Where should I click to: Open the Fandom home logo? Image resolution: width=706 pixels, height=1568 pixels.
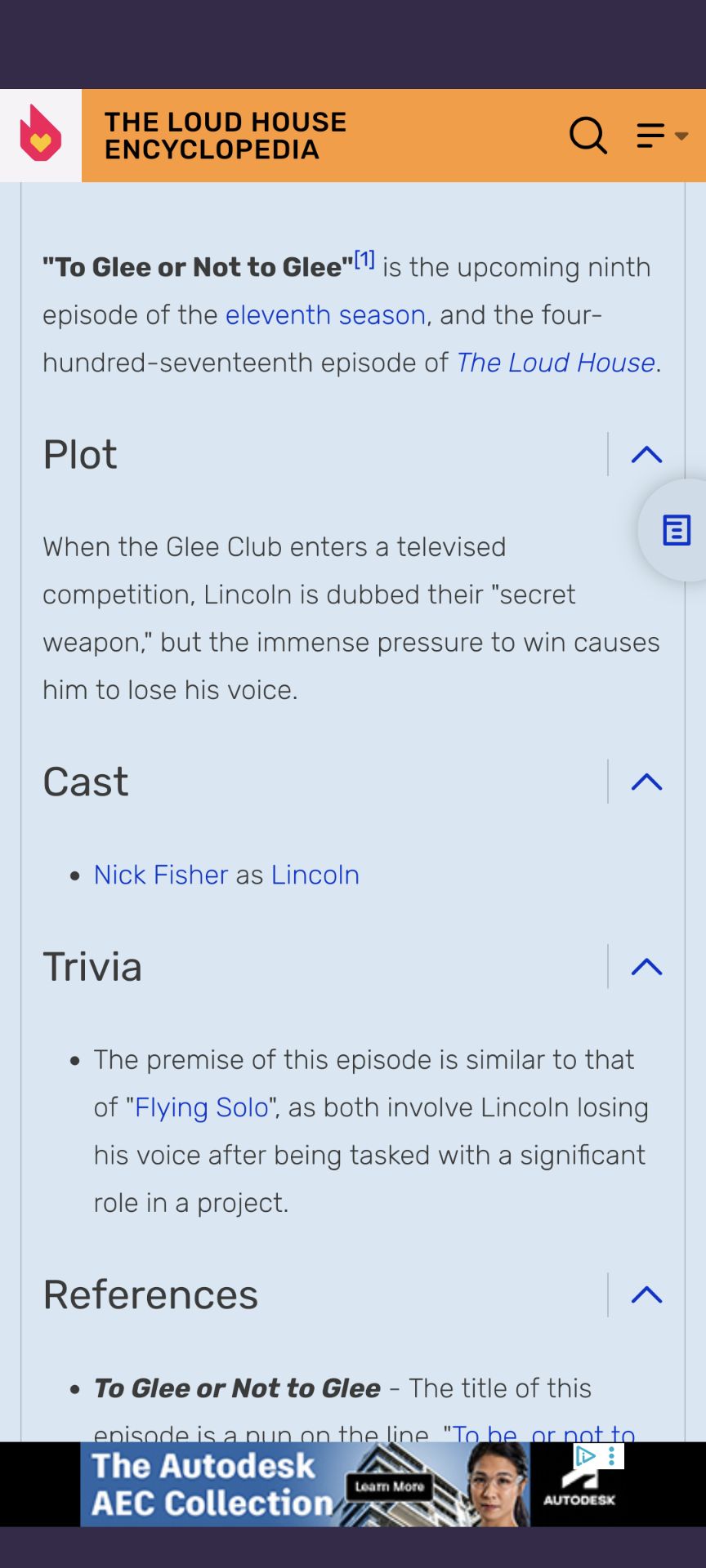40,135
